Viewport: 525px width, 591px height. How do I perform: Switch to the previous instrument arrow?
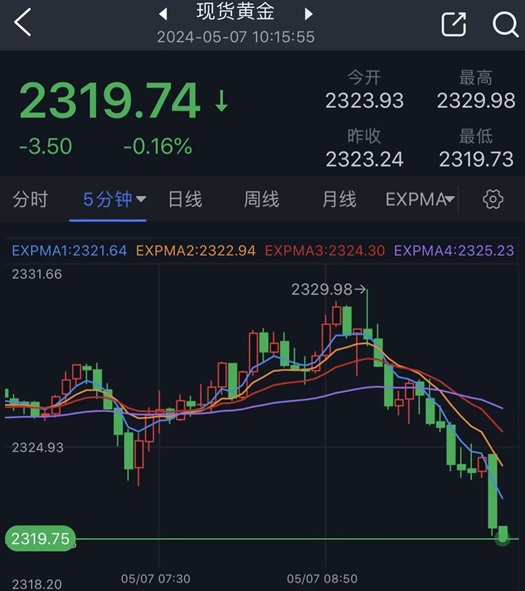pos(163,14)
